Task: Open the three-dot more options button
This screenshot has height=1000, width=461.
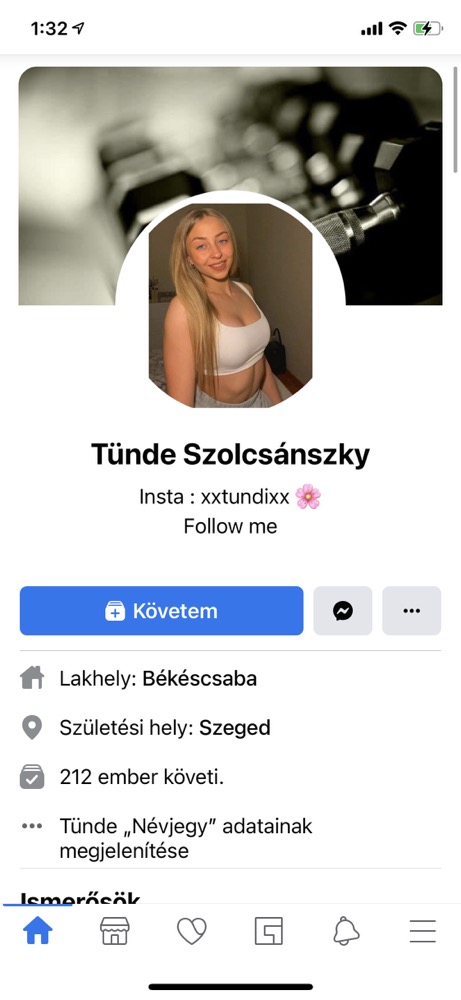Action: point(411,610)
